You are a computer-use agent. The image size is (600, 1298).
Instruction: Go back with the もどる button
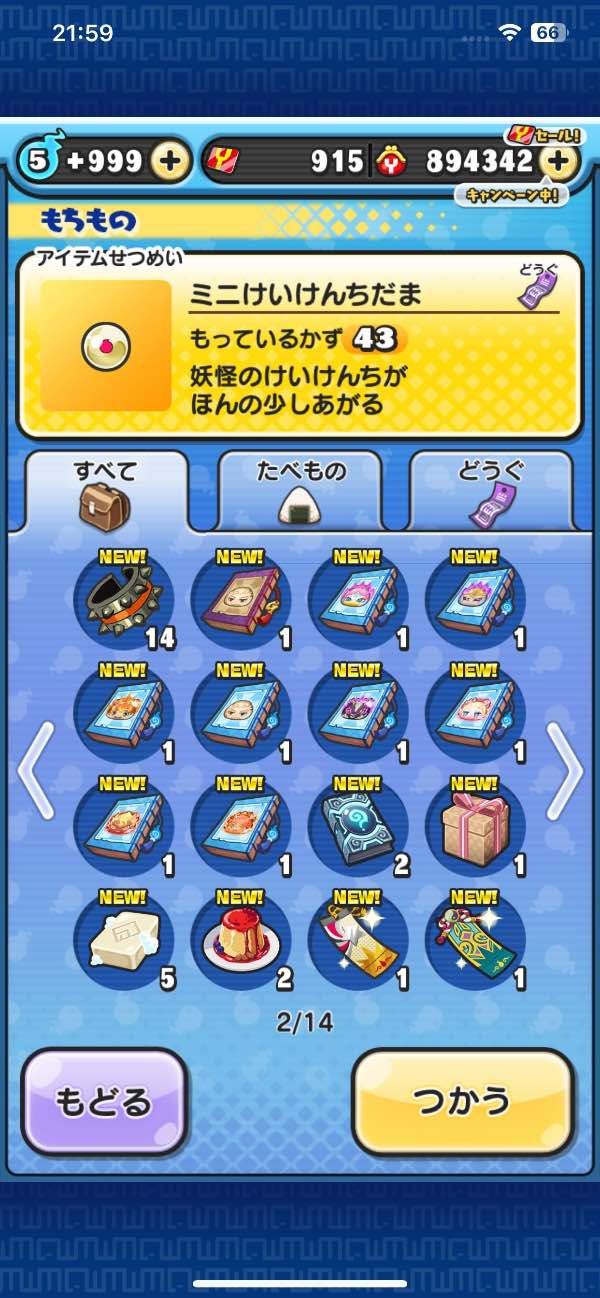(104, 1101)
